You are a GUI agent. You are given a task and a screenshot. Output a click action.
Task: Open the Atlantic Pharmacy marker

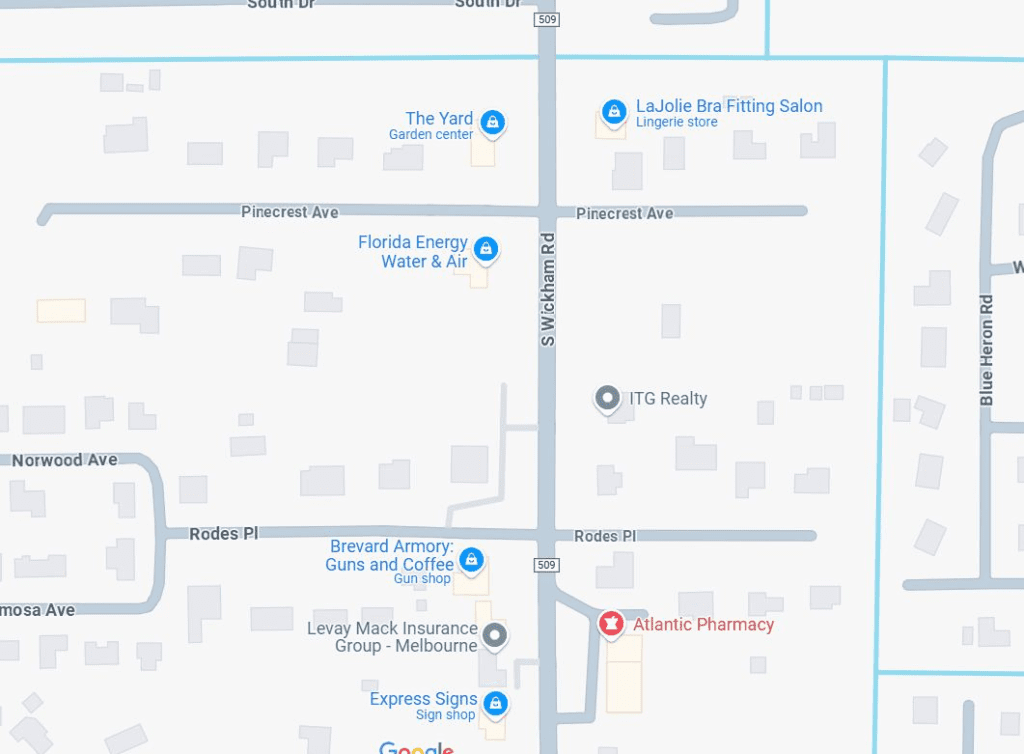point(610,624)
